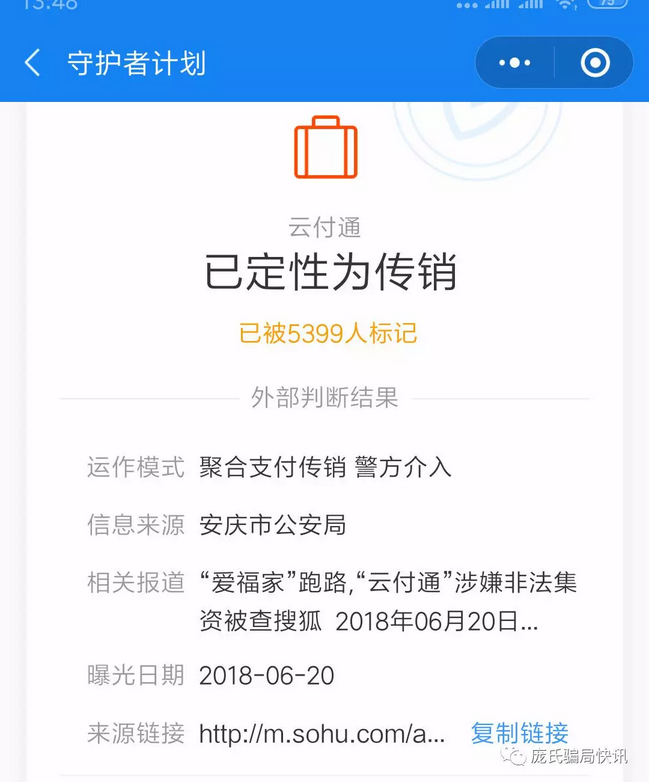Go back from 守护者计划 page

pos(33,64)
